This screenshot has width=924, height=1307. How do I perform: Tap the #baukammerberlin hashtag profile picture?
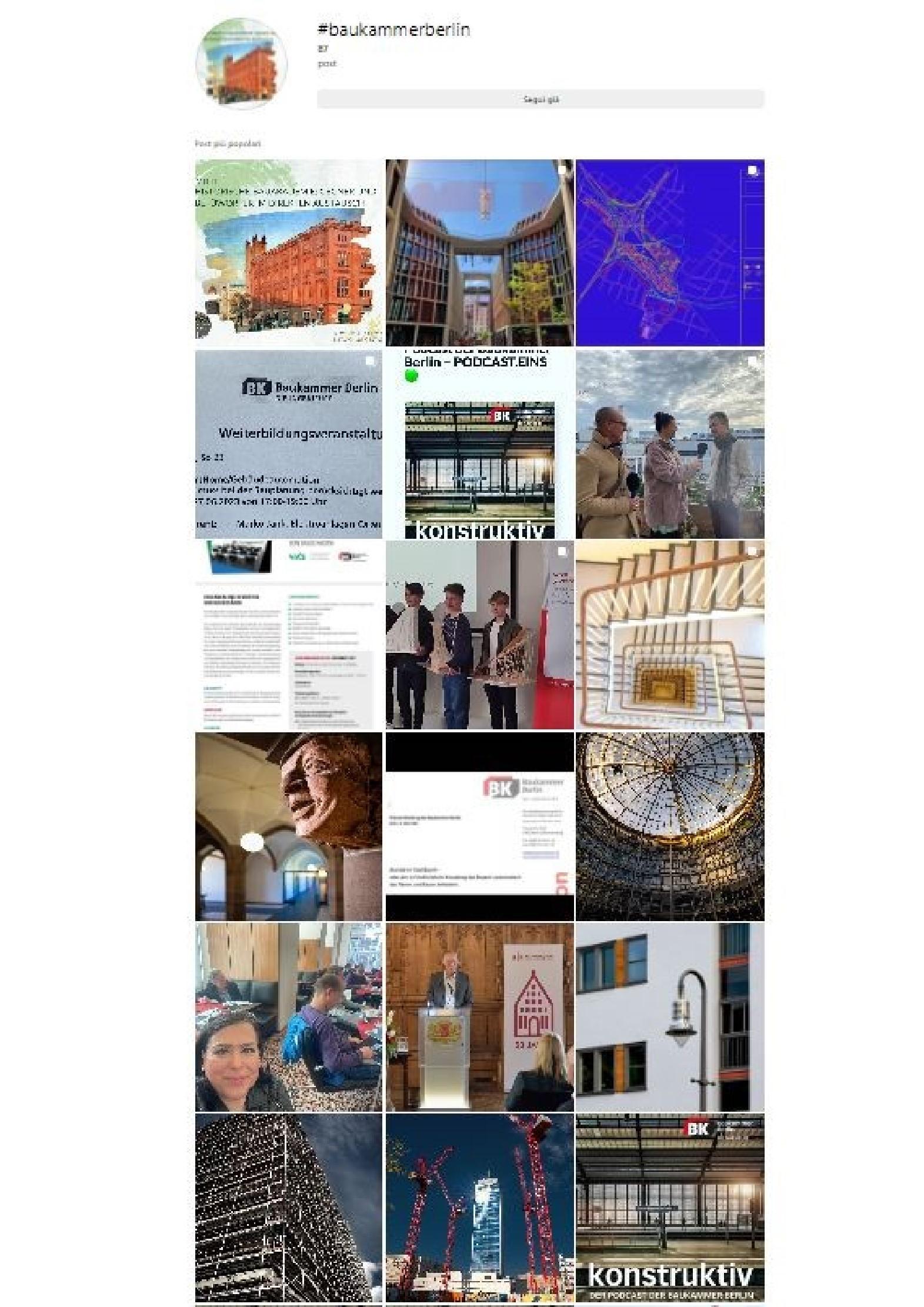click(x=241, y=64)
